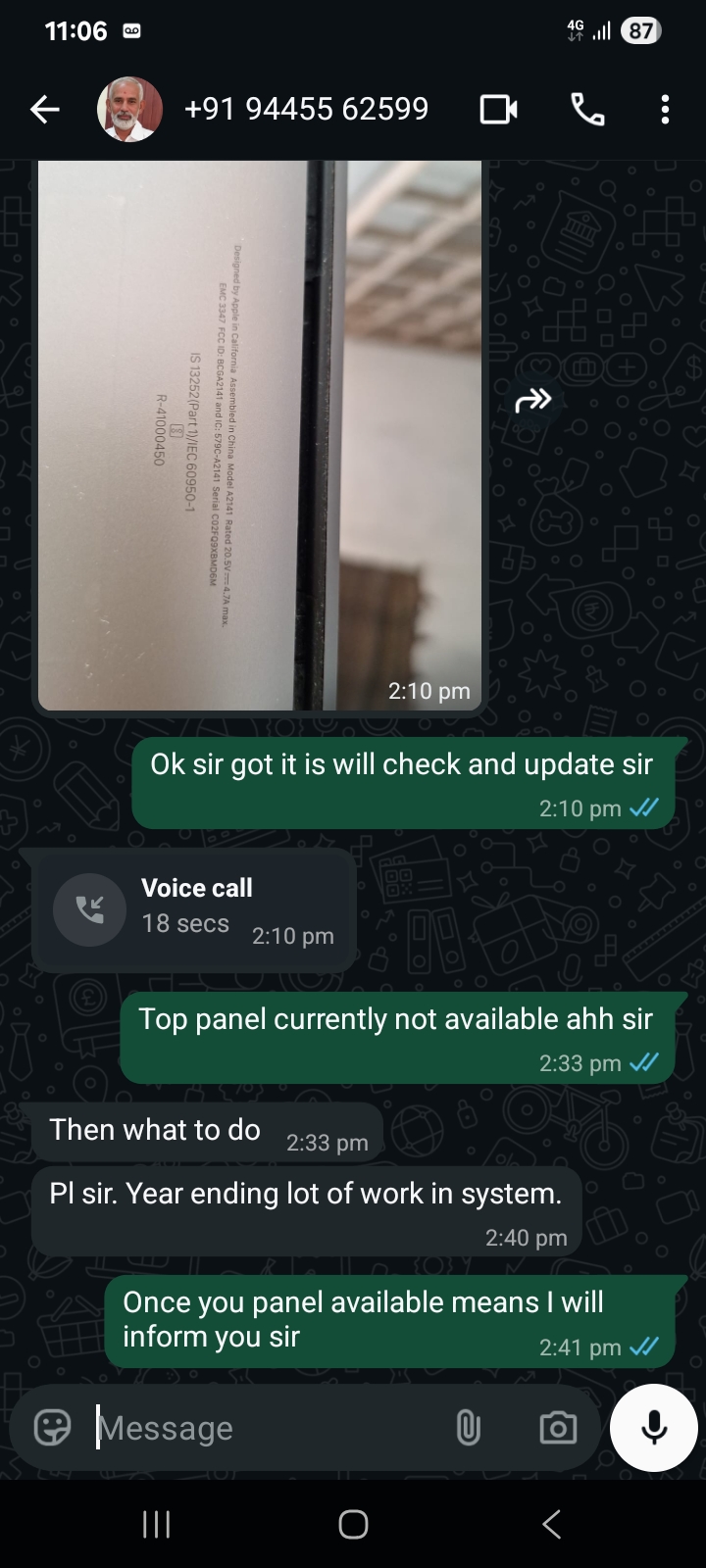Open the camera to send a photo

[x=558, y=1428]
